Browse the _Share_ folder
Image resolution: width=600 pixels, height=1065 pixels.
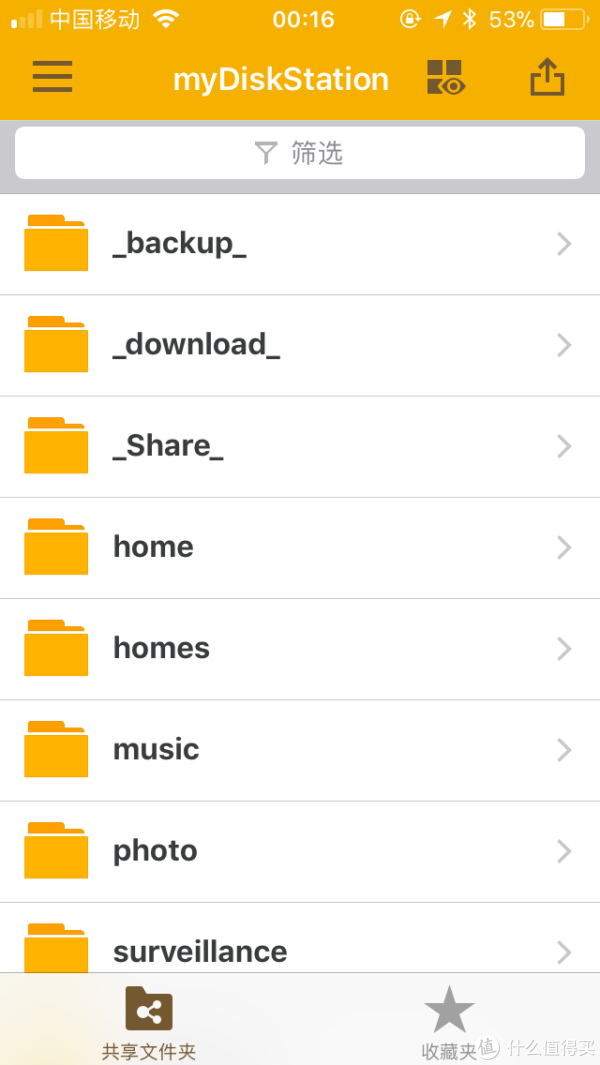click(x=300, y=446)
